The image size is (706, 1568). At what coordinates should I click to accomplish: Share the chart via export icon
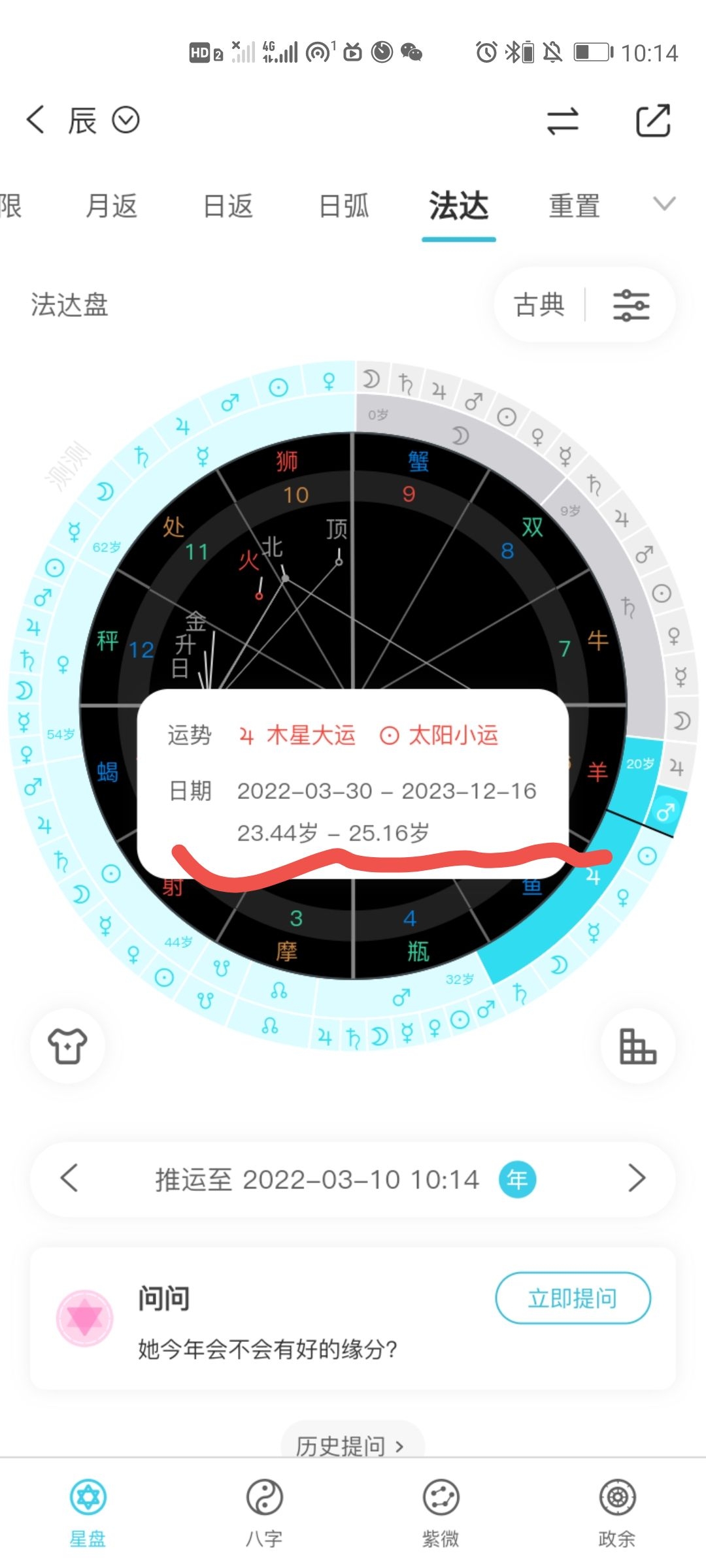(x=653, y=120)
